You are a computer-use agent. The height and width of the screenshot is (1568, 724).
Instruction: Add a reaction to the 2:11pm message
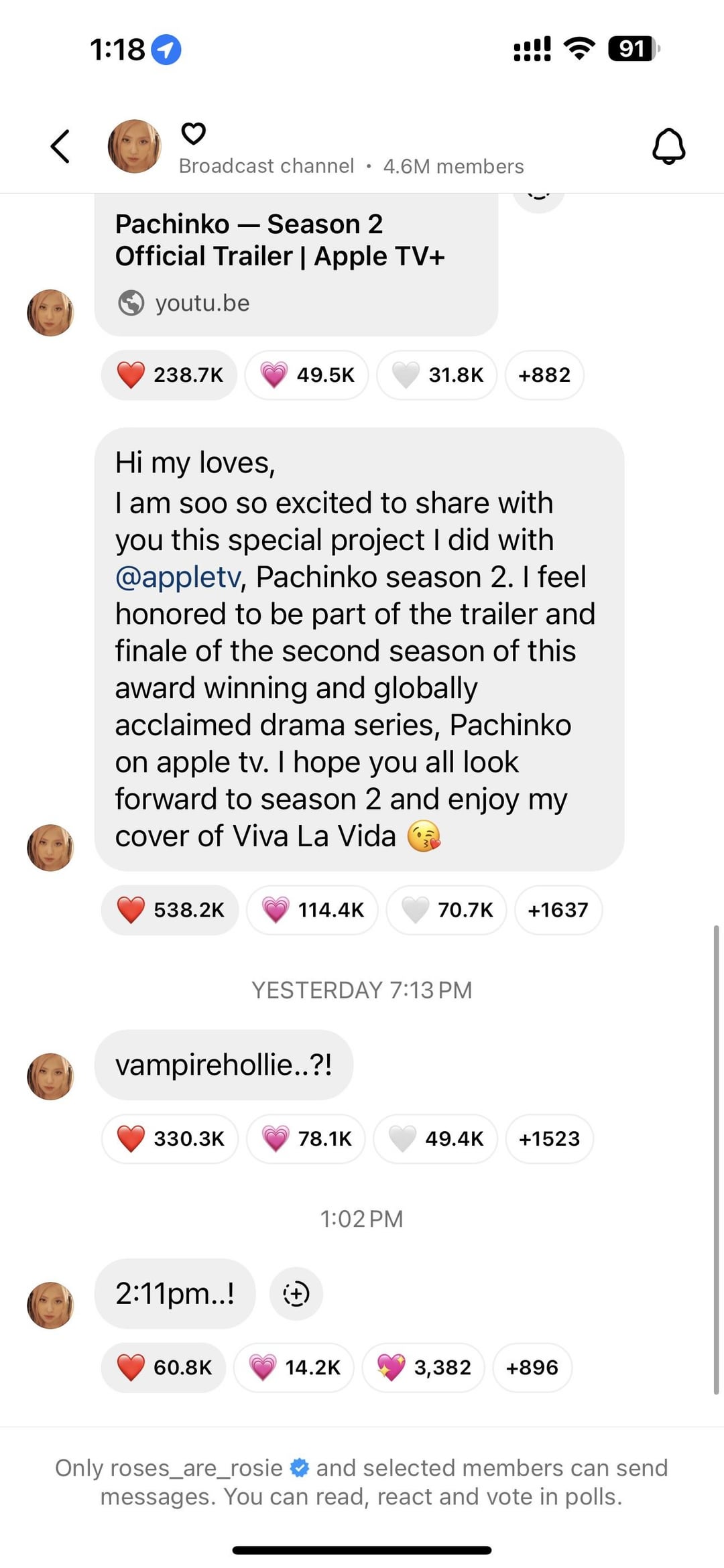(296, 1293)
